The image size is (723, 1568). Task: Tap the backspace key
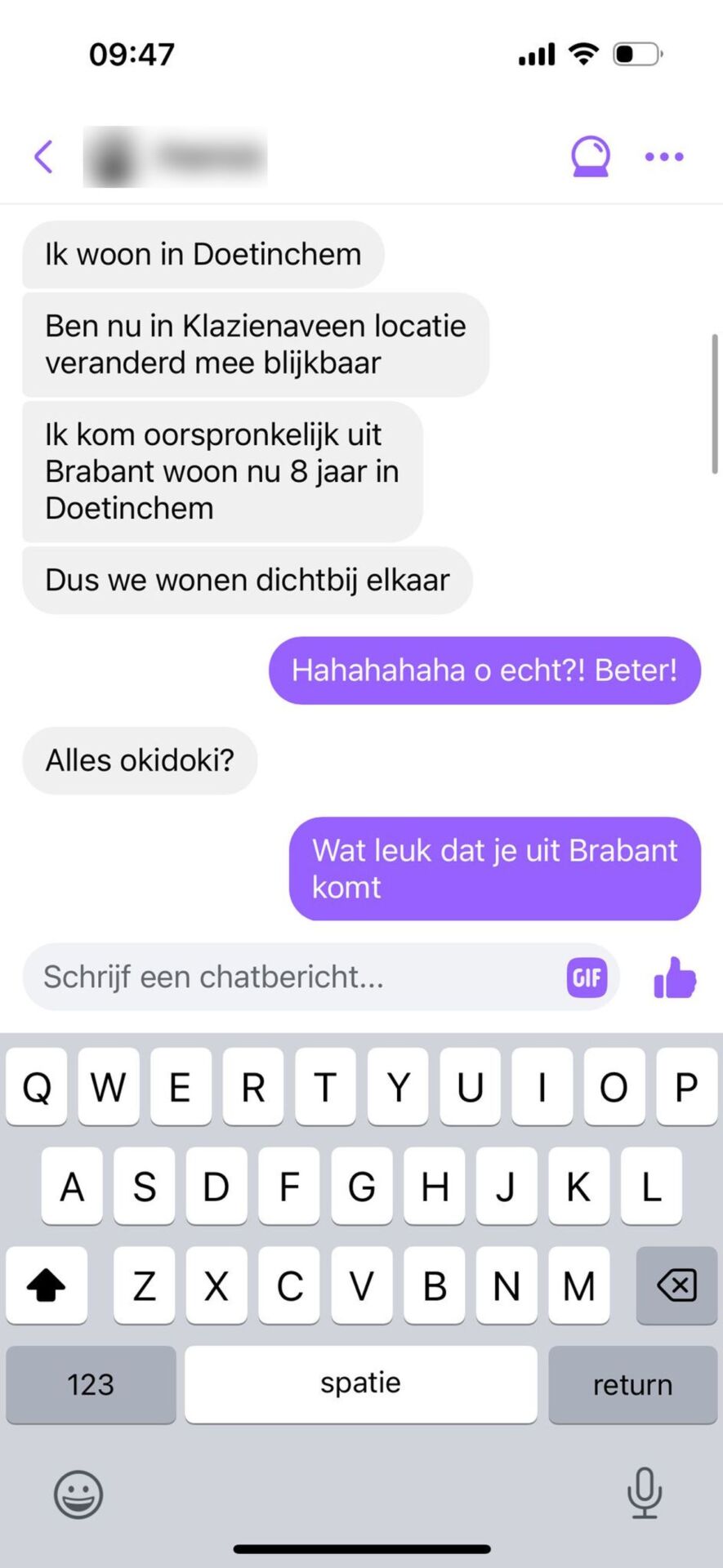(x=676, y=1285)
